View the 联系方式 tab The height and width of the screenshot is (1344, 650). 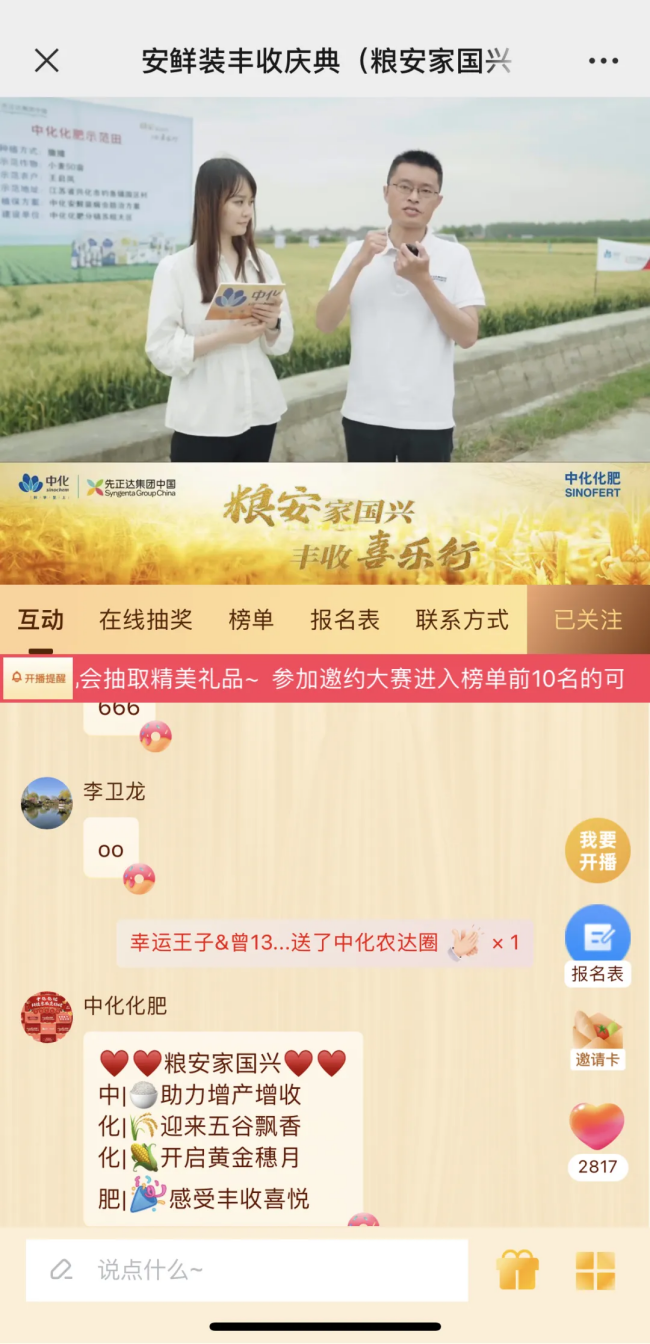click(462, 620)
